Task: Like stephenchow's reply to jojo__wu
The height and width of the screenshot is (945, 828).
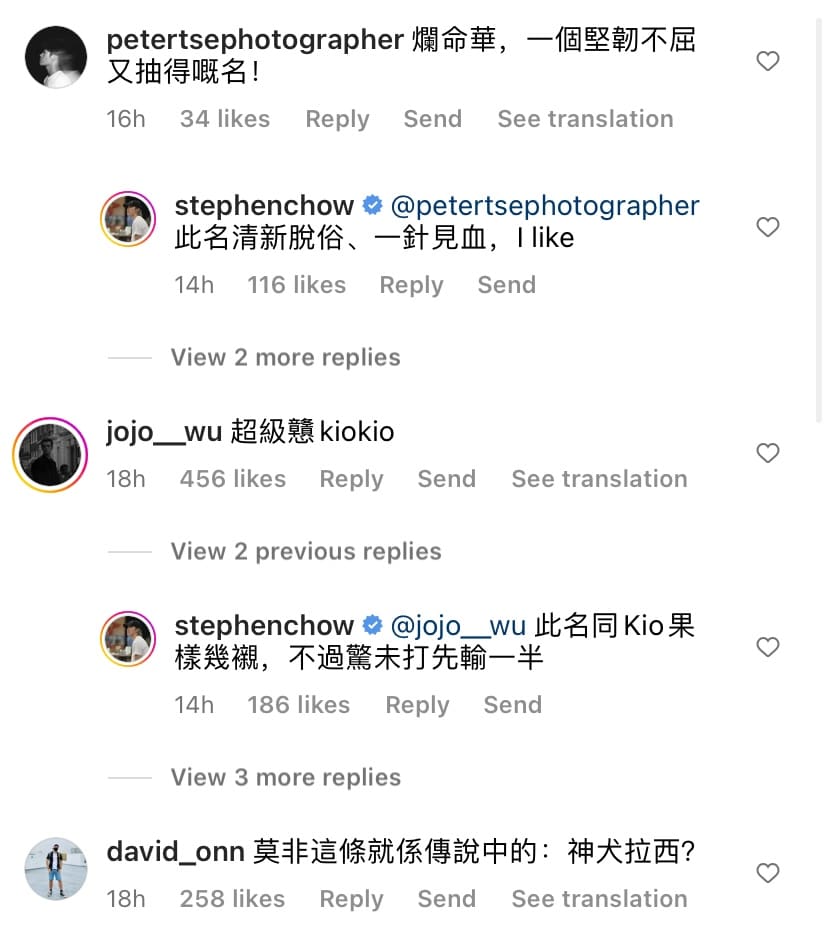Action: point(767,647)
